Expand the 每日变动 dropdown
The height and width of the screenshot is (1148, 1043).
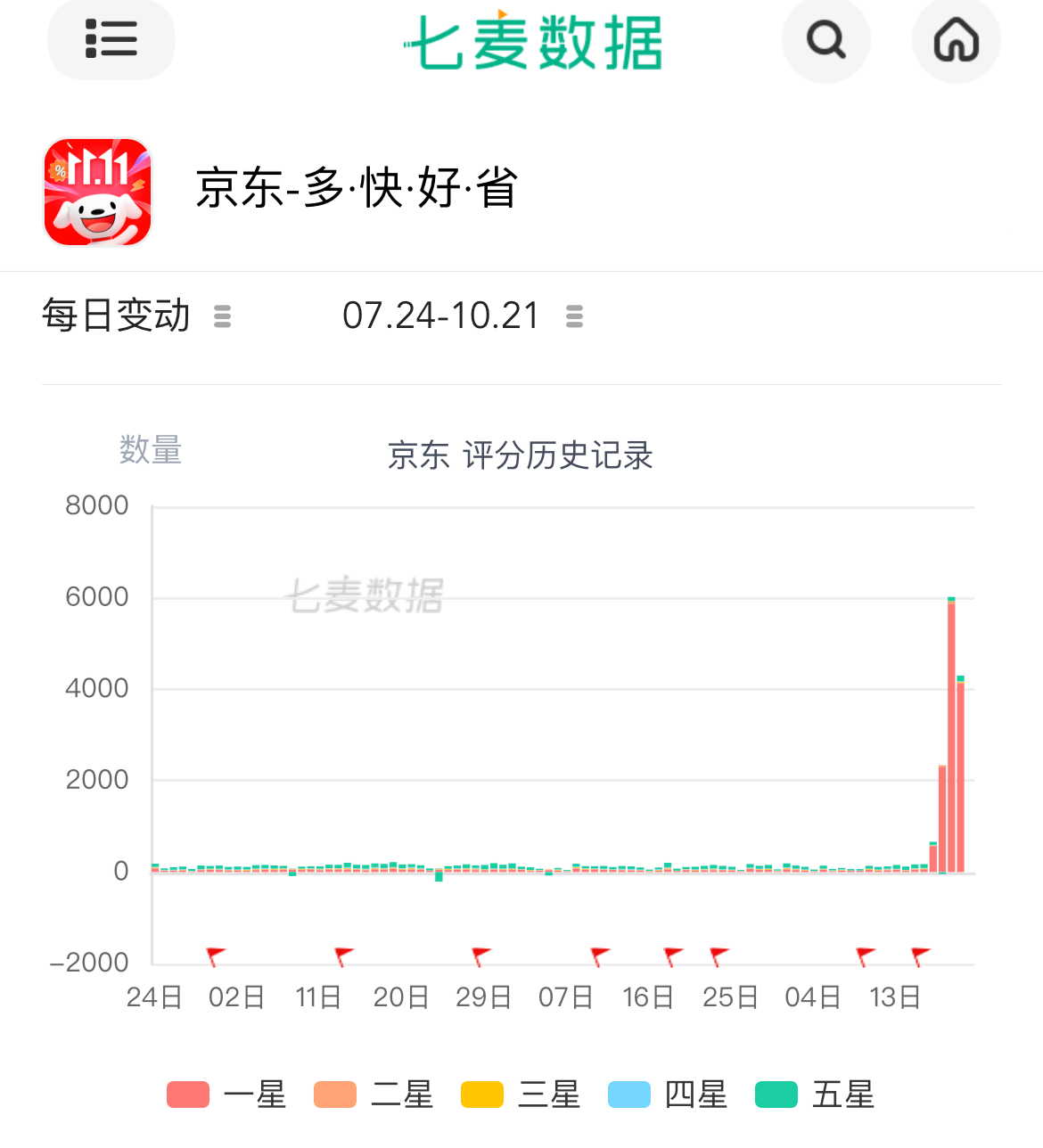(x=136, y=316)
